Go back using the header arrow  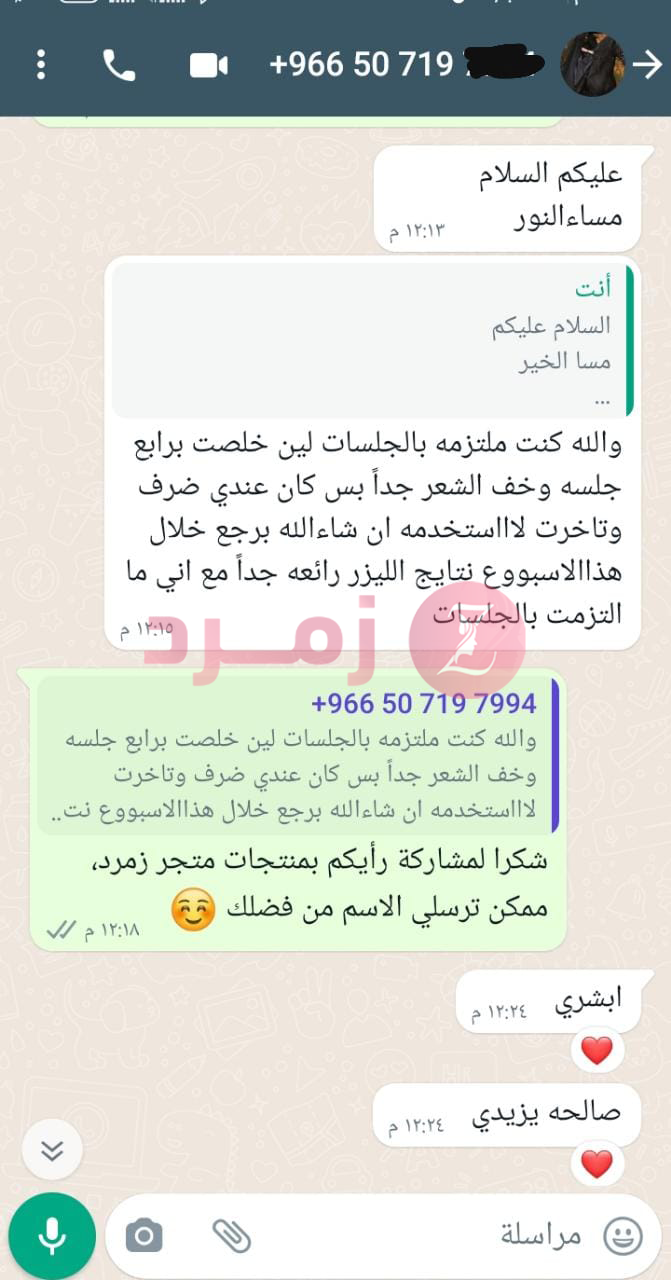pyautogui.click(x=648, y=65)
